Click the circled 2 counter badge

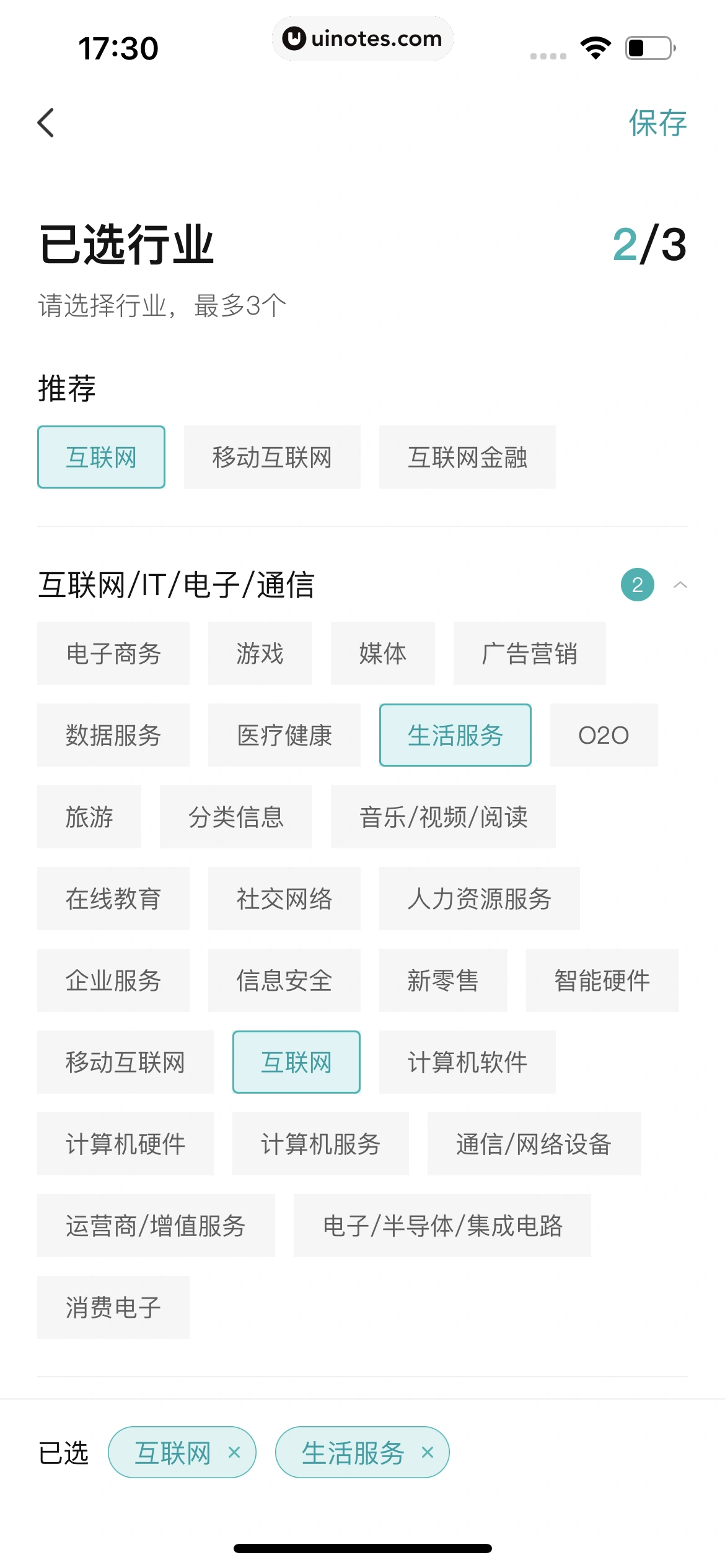637,585
